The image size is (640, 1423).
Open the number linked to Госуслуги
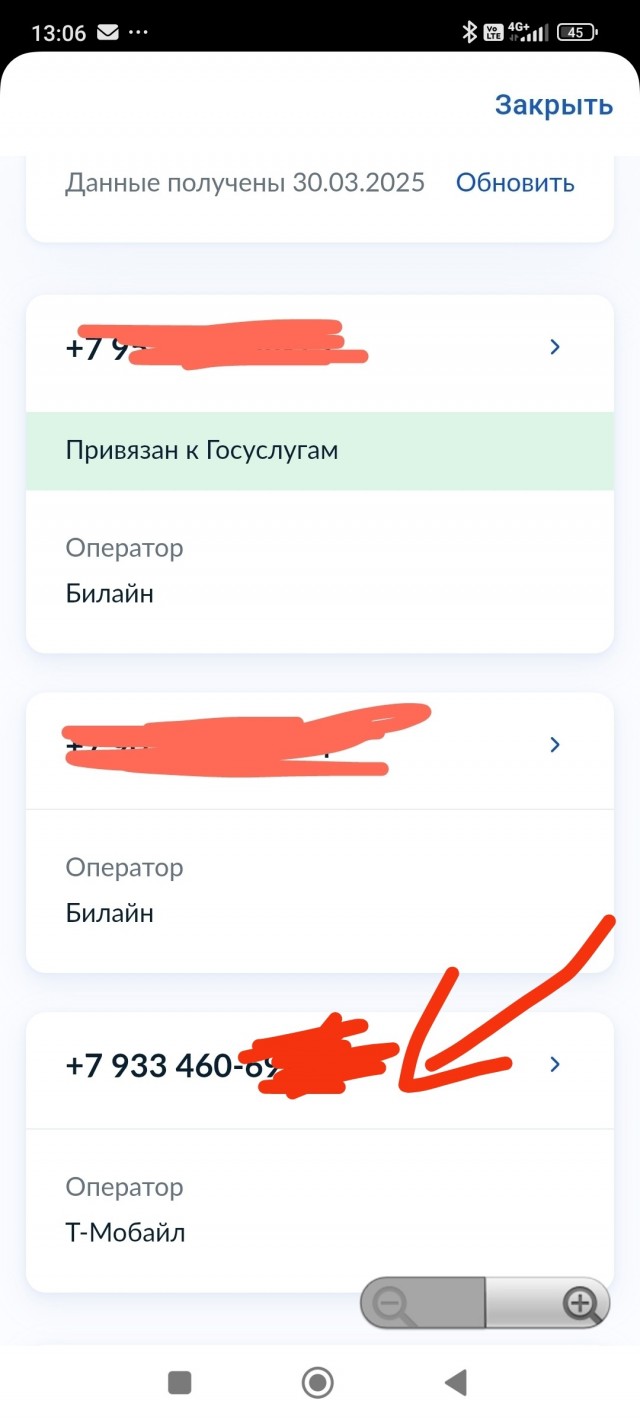tap(319, 348)
